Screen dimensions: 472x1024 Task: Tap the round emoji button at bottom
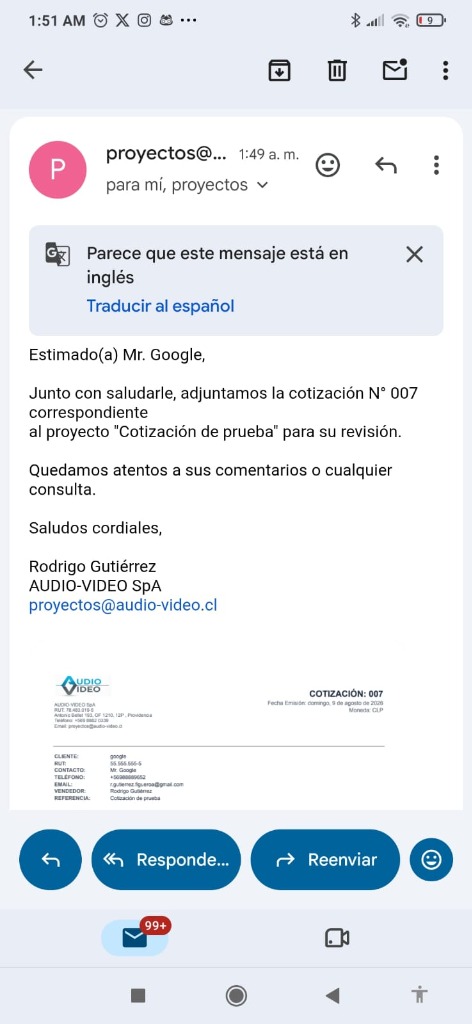point(431,860)
